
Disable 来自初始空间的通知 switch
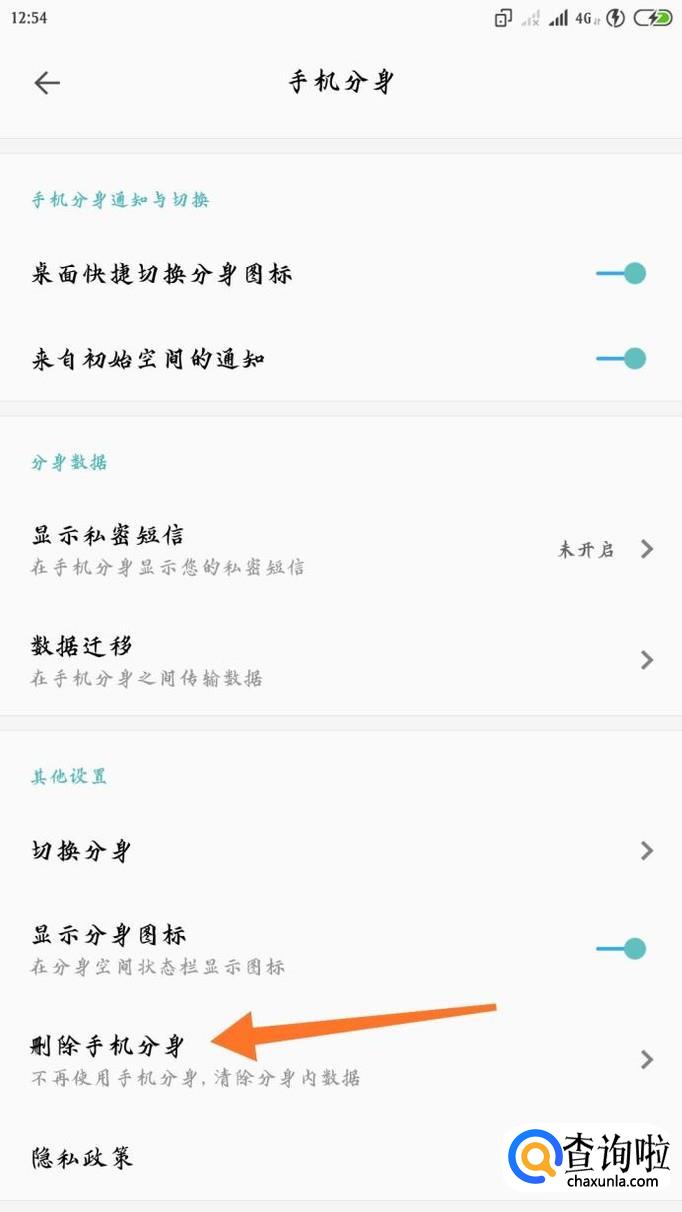point(622,358)
